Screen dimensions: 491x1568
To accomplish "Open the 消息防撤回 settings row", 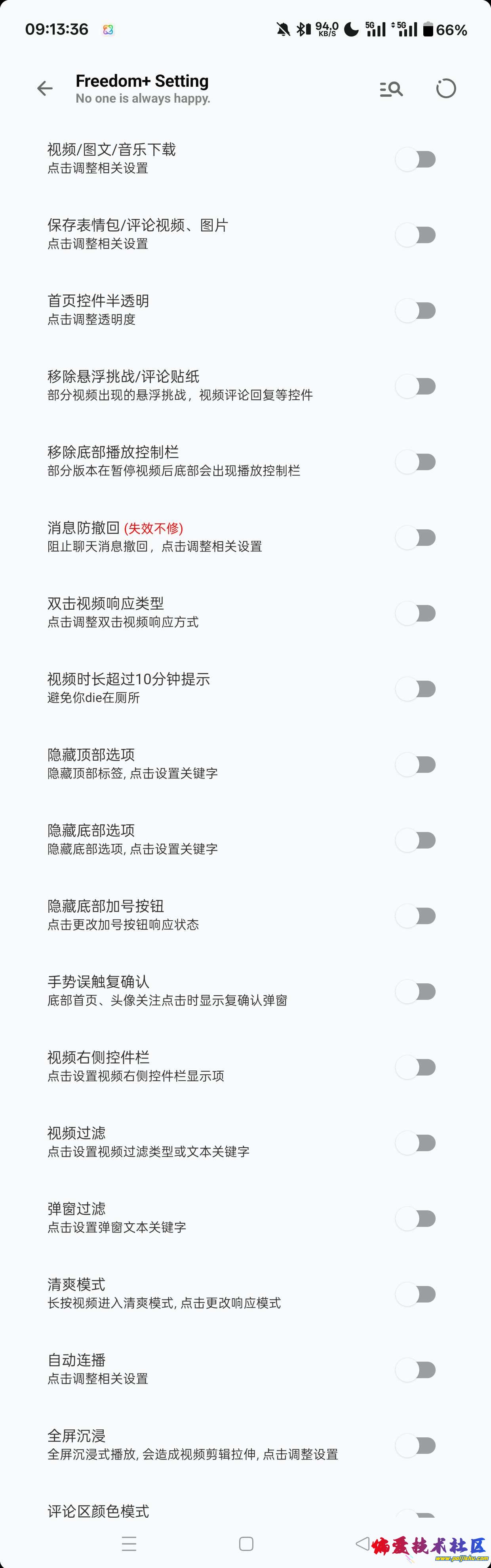I will click(154, 536).
